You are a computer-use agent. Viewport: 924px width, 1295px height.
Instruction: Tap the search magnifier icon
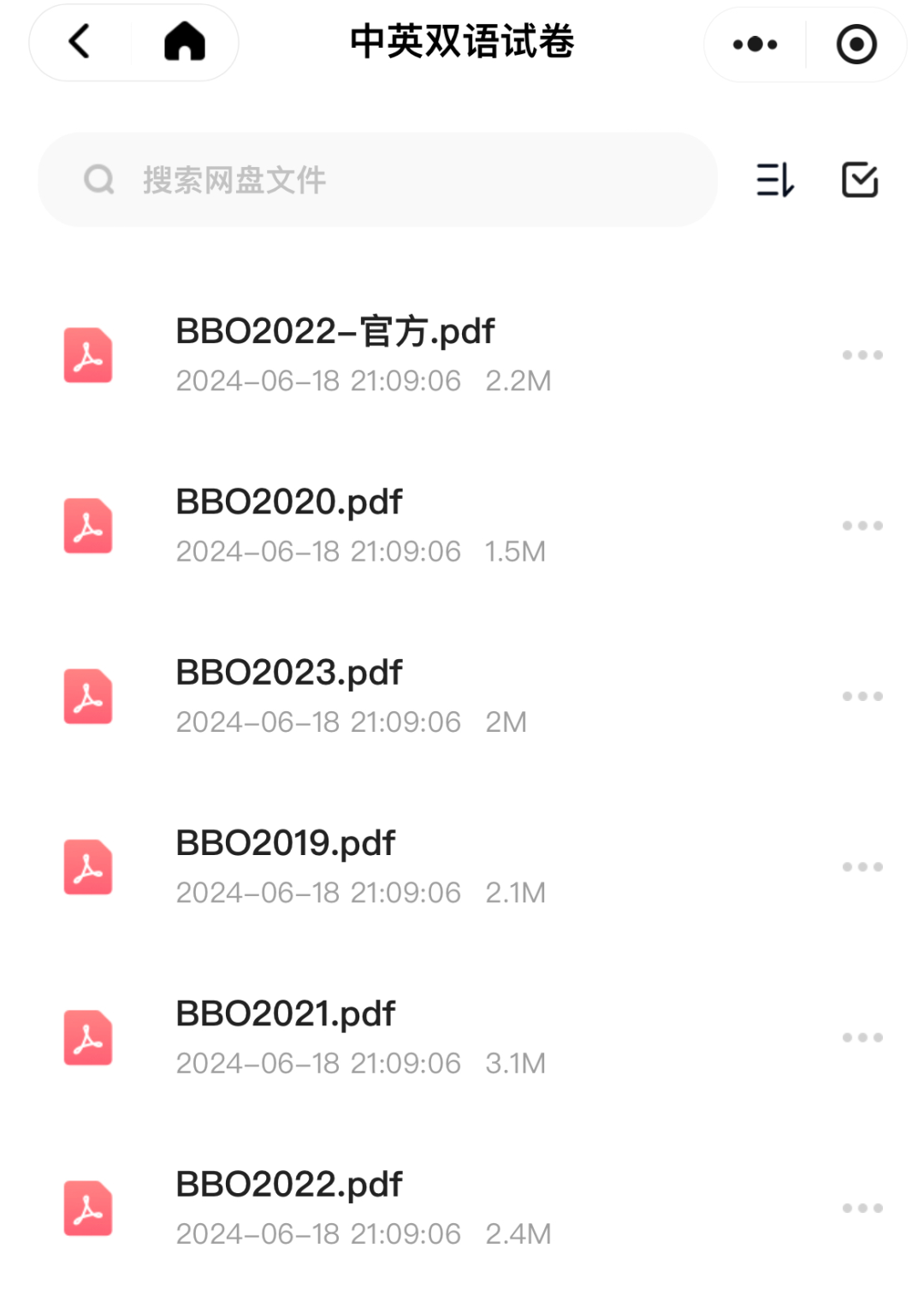point(99,181)
